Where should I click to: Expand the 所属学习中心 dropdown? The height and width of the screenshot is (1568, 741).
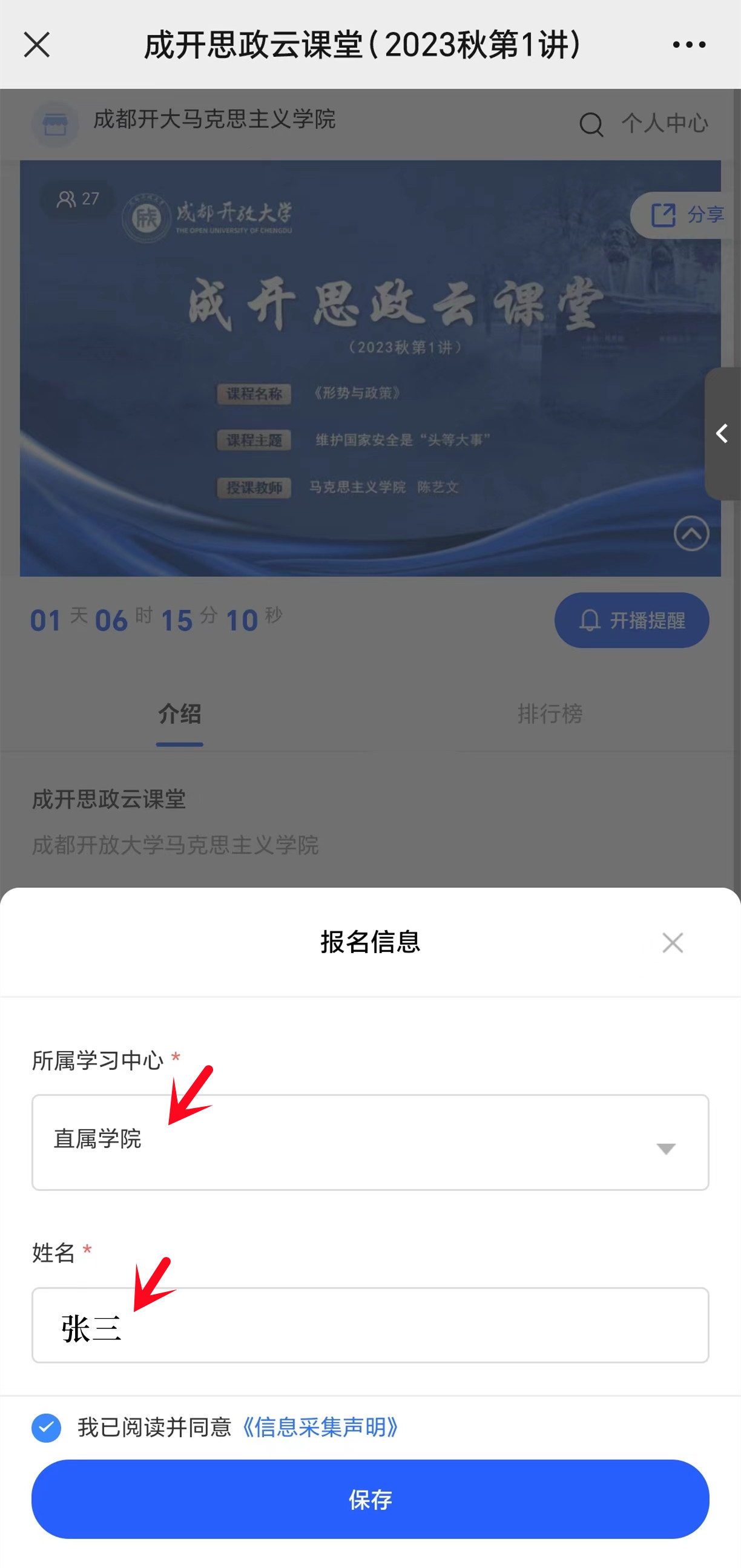point(369,1143)
